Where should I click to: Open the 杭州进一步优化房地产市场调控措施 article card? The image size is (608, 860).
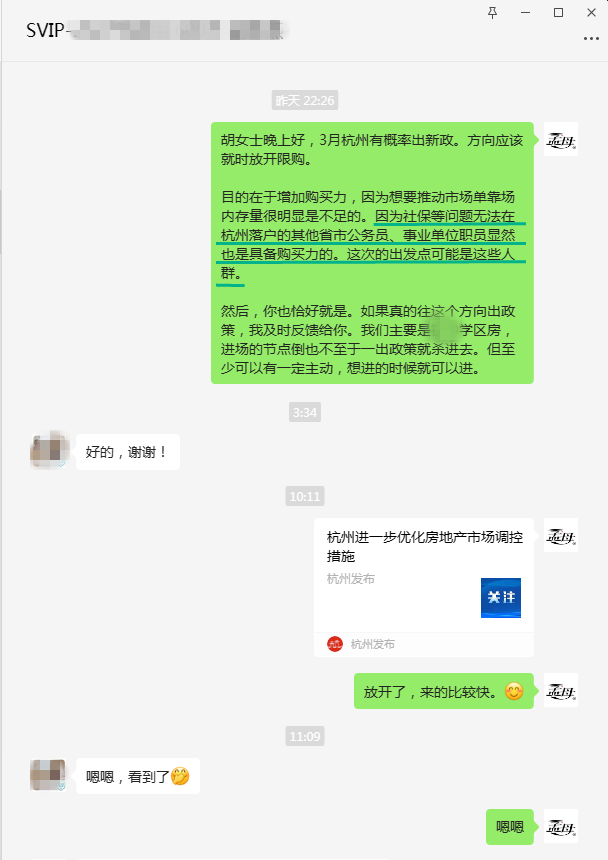tap(423, 575)
